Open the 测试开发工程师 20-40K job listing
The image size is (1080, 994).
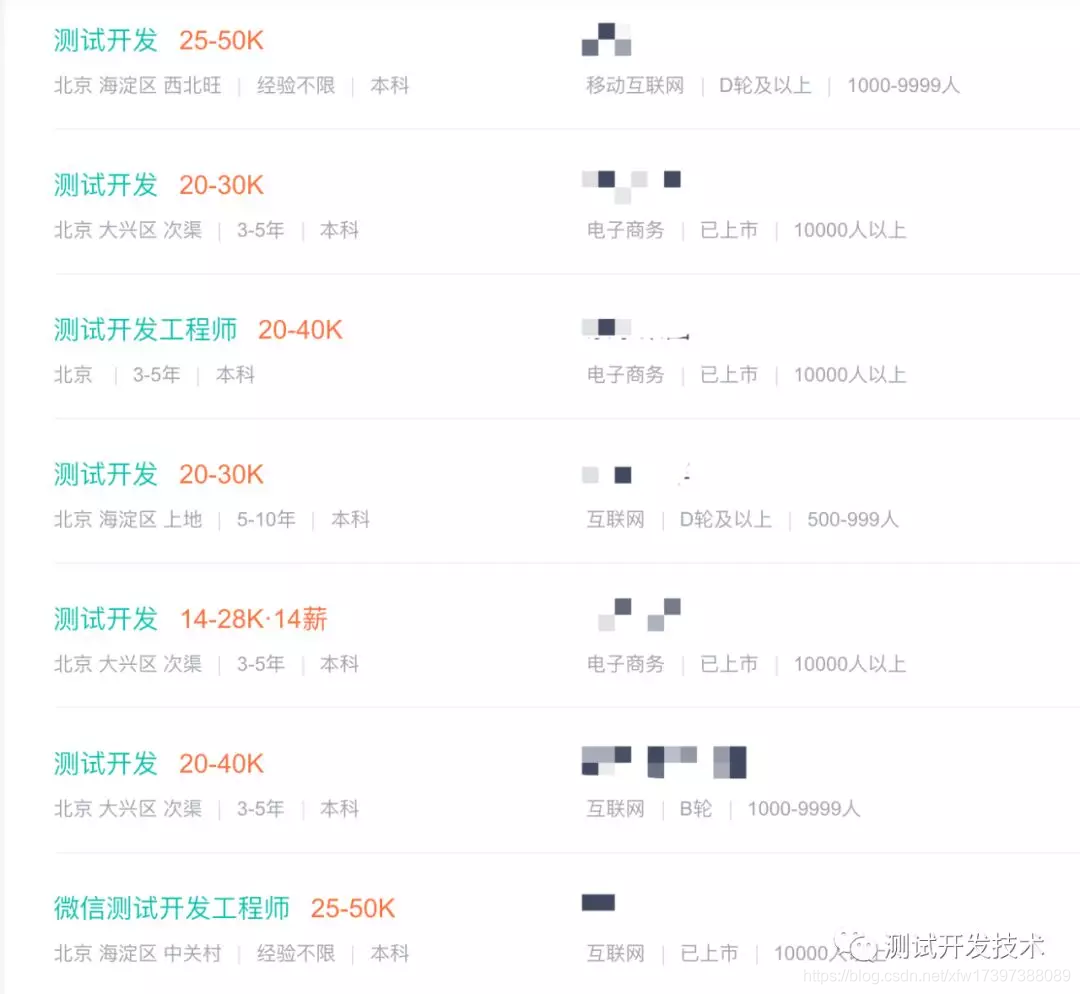146,330
